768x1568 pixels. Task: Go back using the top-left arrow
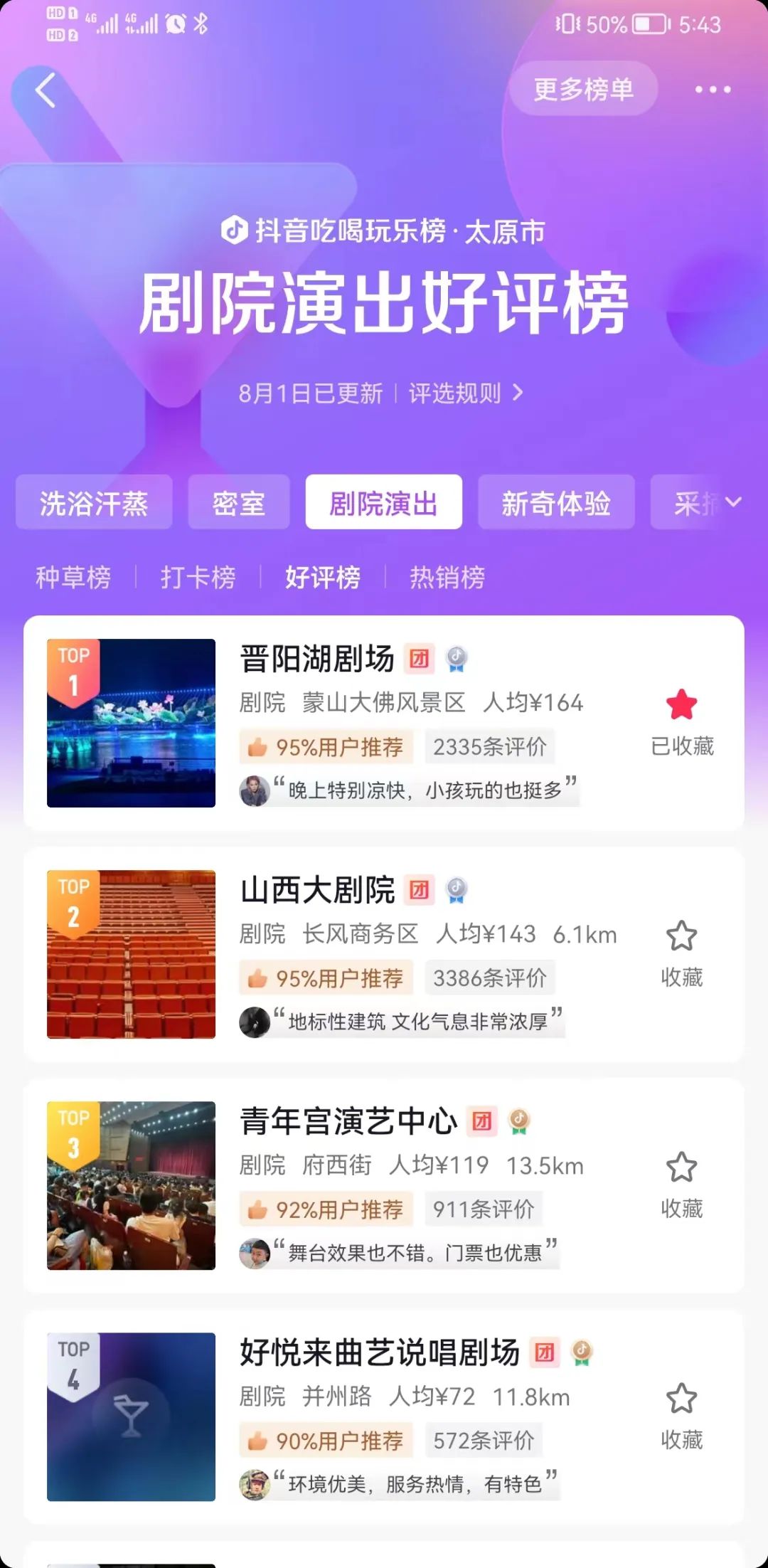pyautogui.click(x=46, y=90)
